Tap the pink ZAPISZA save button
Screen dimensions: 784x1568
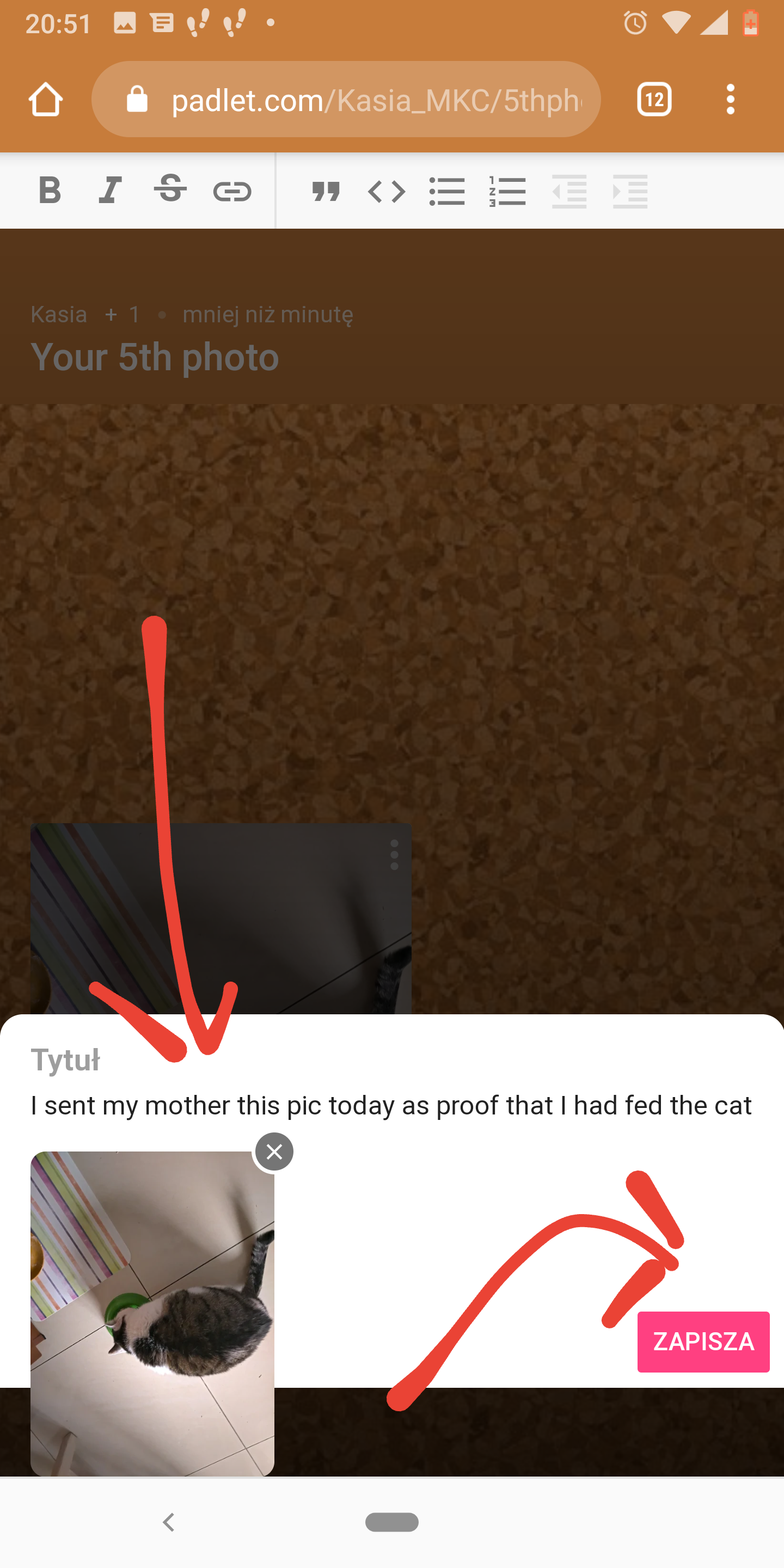pos(703,1342)
